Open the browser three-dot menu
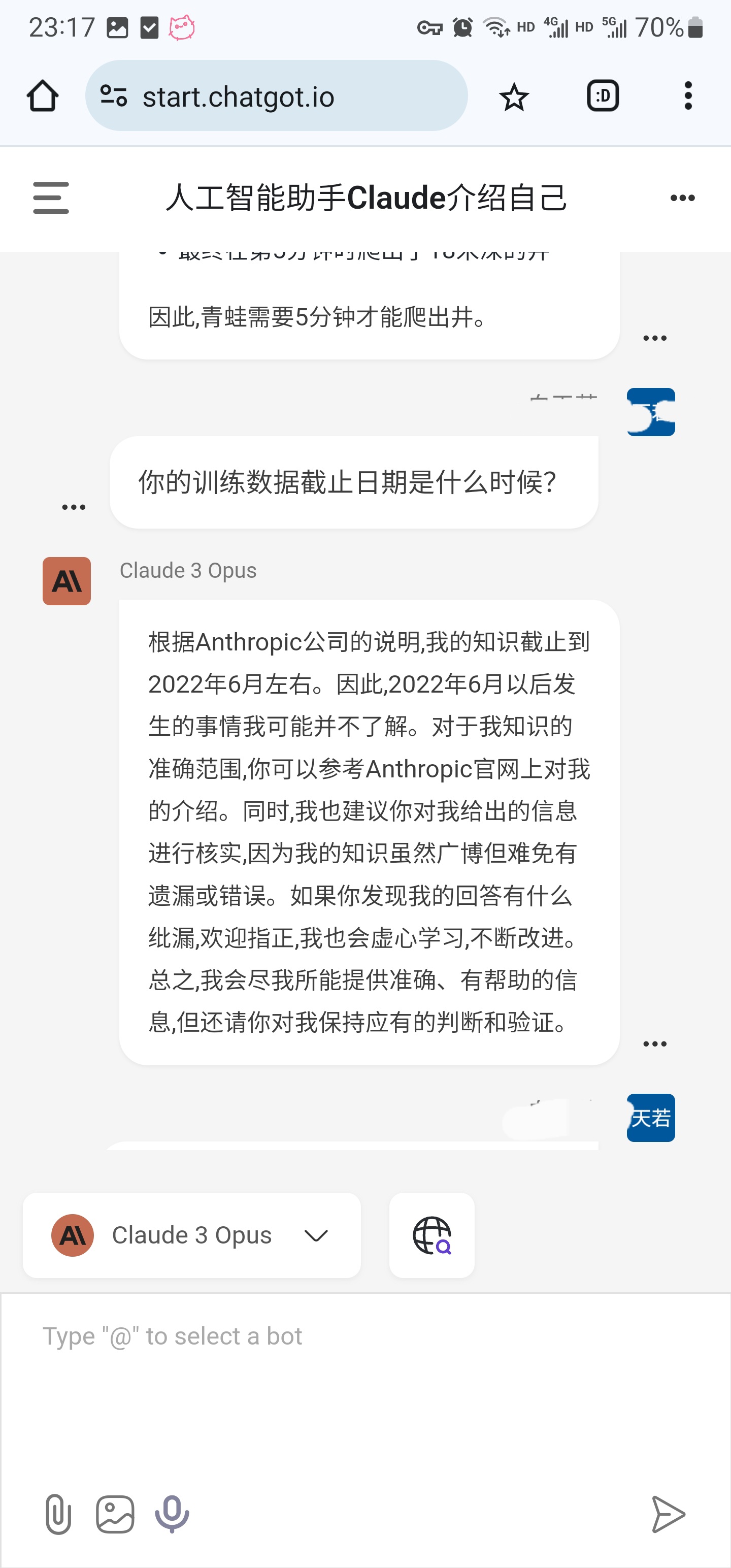 [x=688, y=96]
